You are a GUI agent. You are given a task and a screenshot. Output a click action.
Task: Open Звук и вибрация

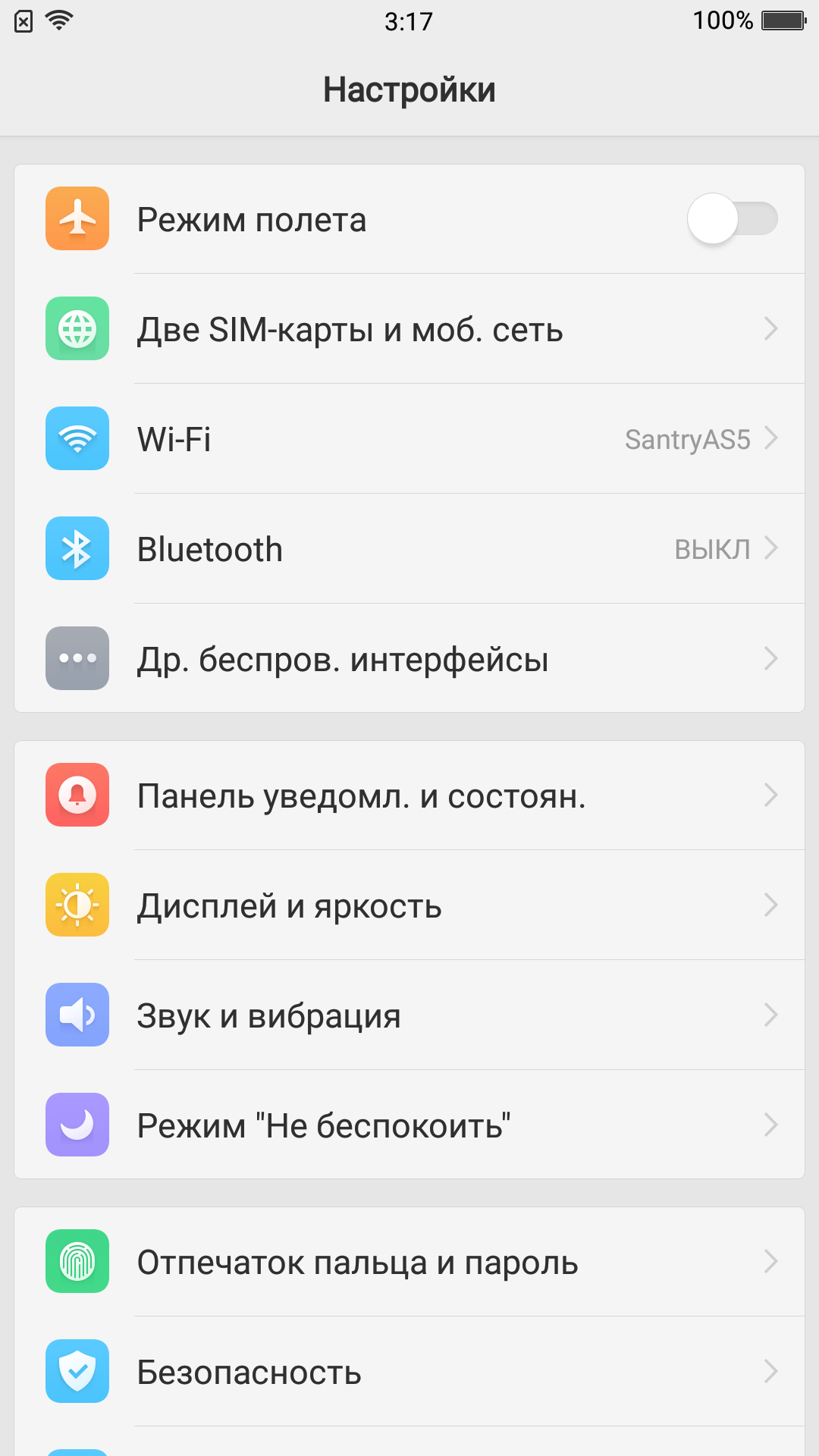tap(409, 1015)
